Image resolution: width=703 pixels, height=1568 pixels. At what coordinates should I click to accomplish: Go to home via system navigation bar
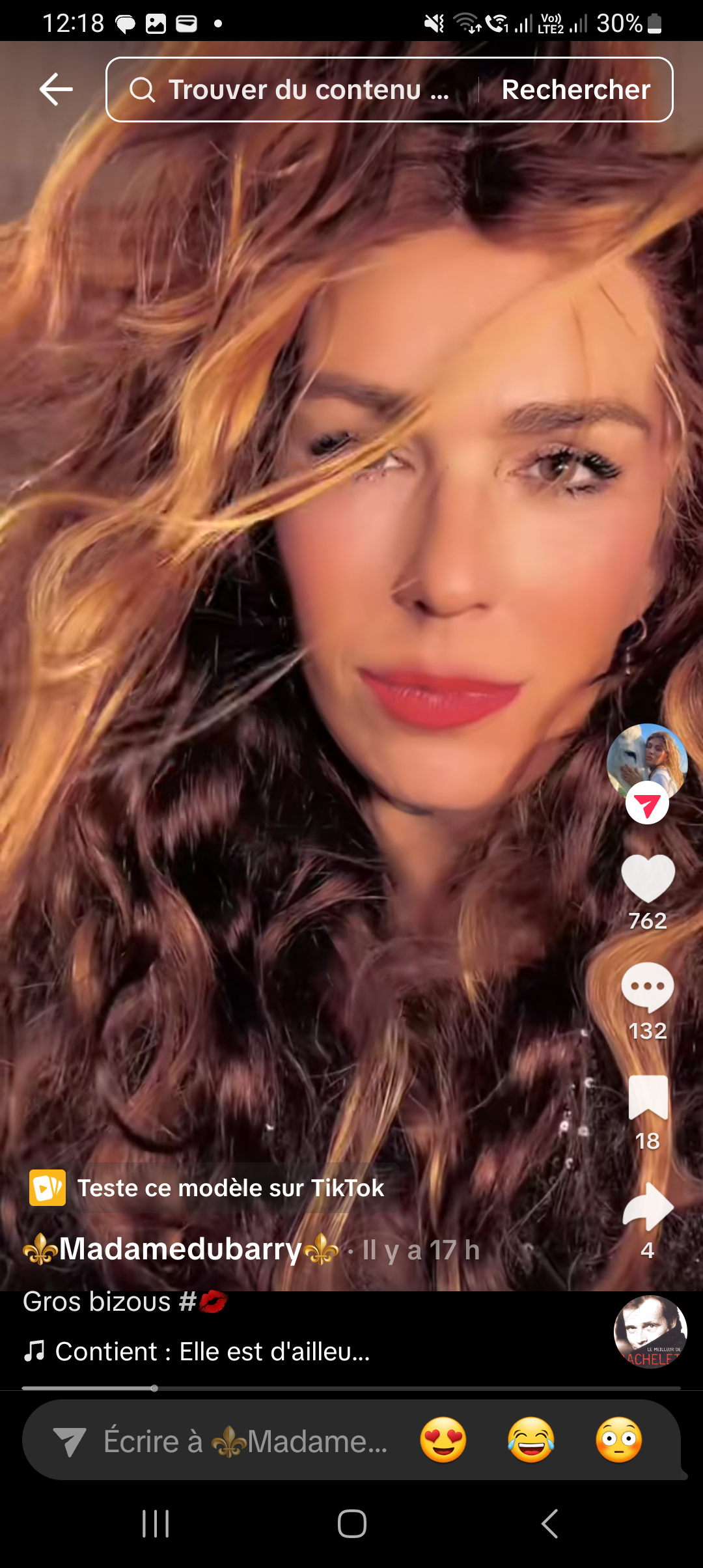pos(351,1524)
